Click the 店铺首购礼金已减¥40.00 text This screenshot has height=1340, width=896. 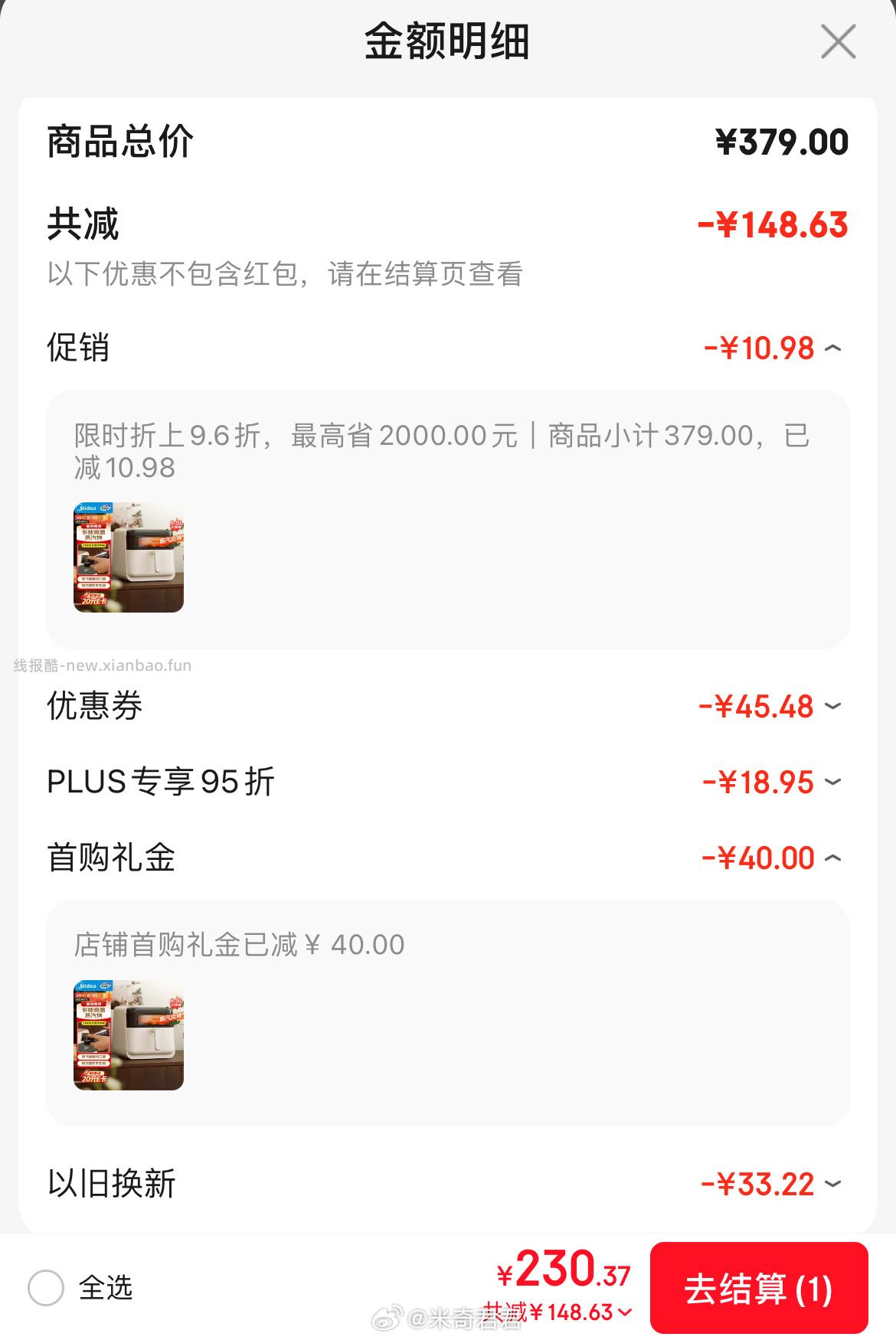(240, 945)
